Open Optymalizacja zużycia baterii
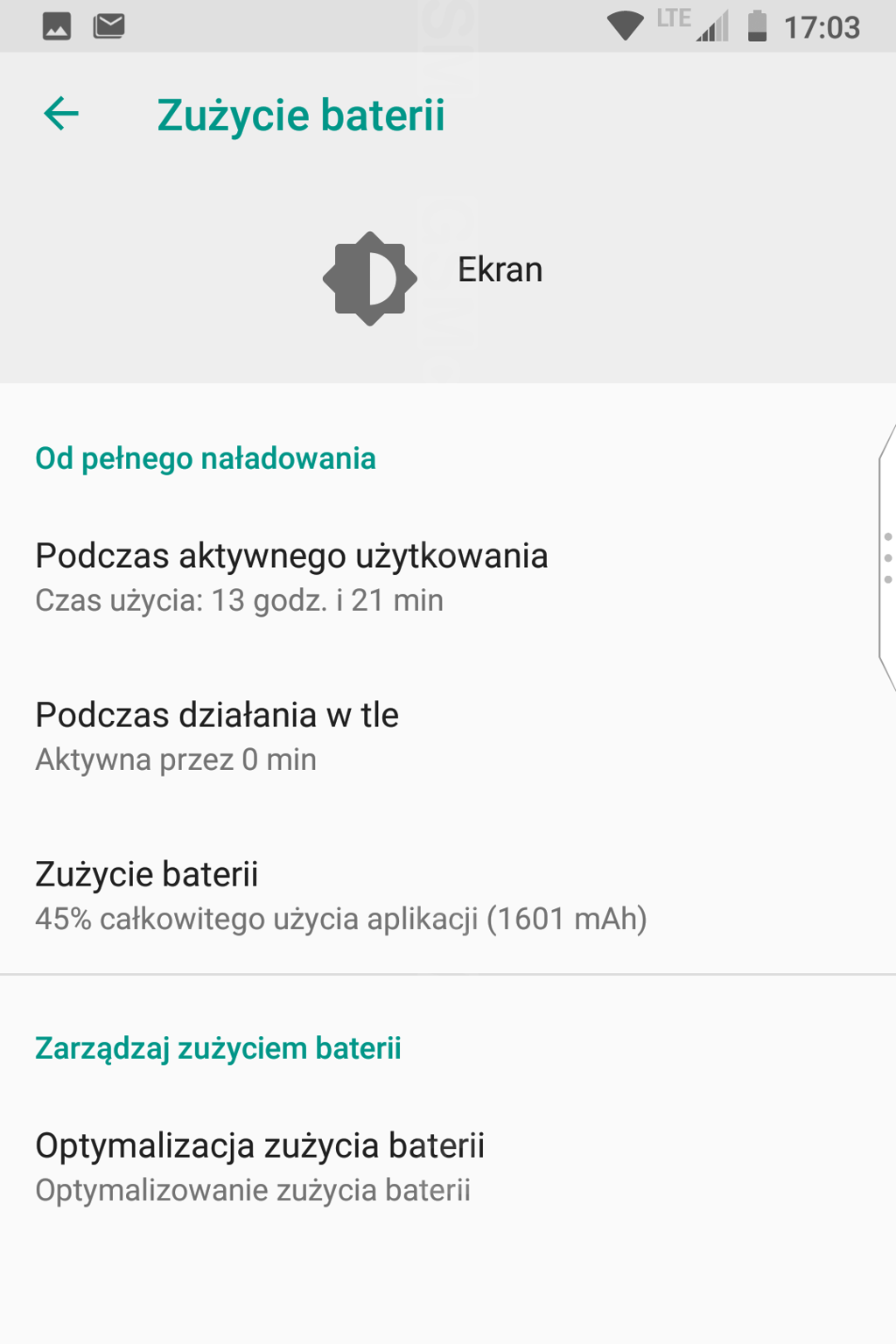896x1344 pixels. click(x=260, y=1165)
